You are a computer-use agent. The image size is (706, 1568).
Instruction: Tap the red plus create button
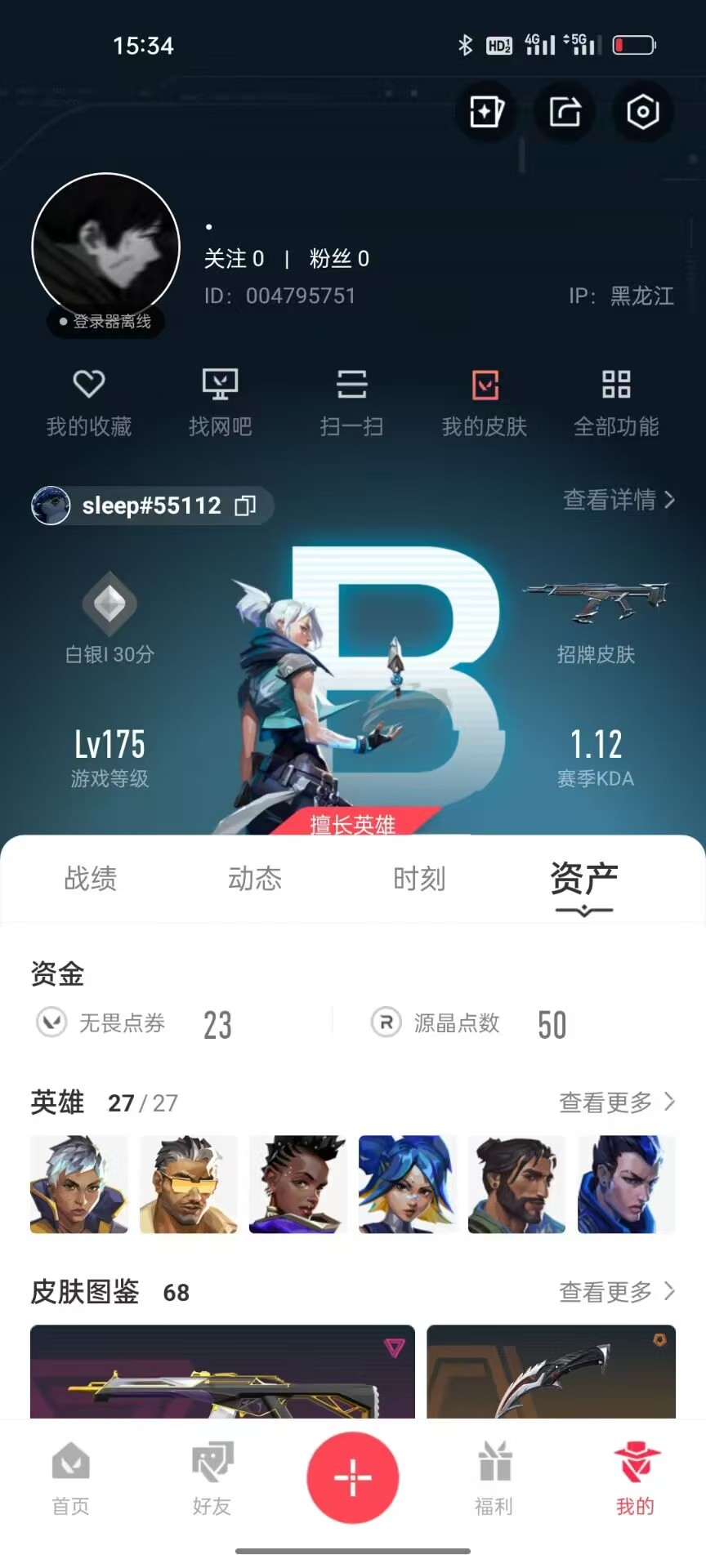click(x=353, y=1477)
